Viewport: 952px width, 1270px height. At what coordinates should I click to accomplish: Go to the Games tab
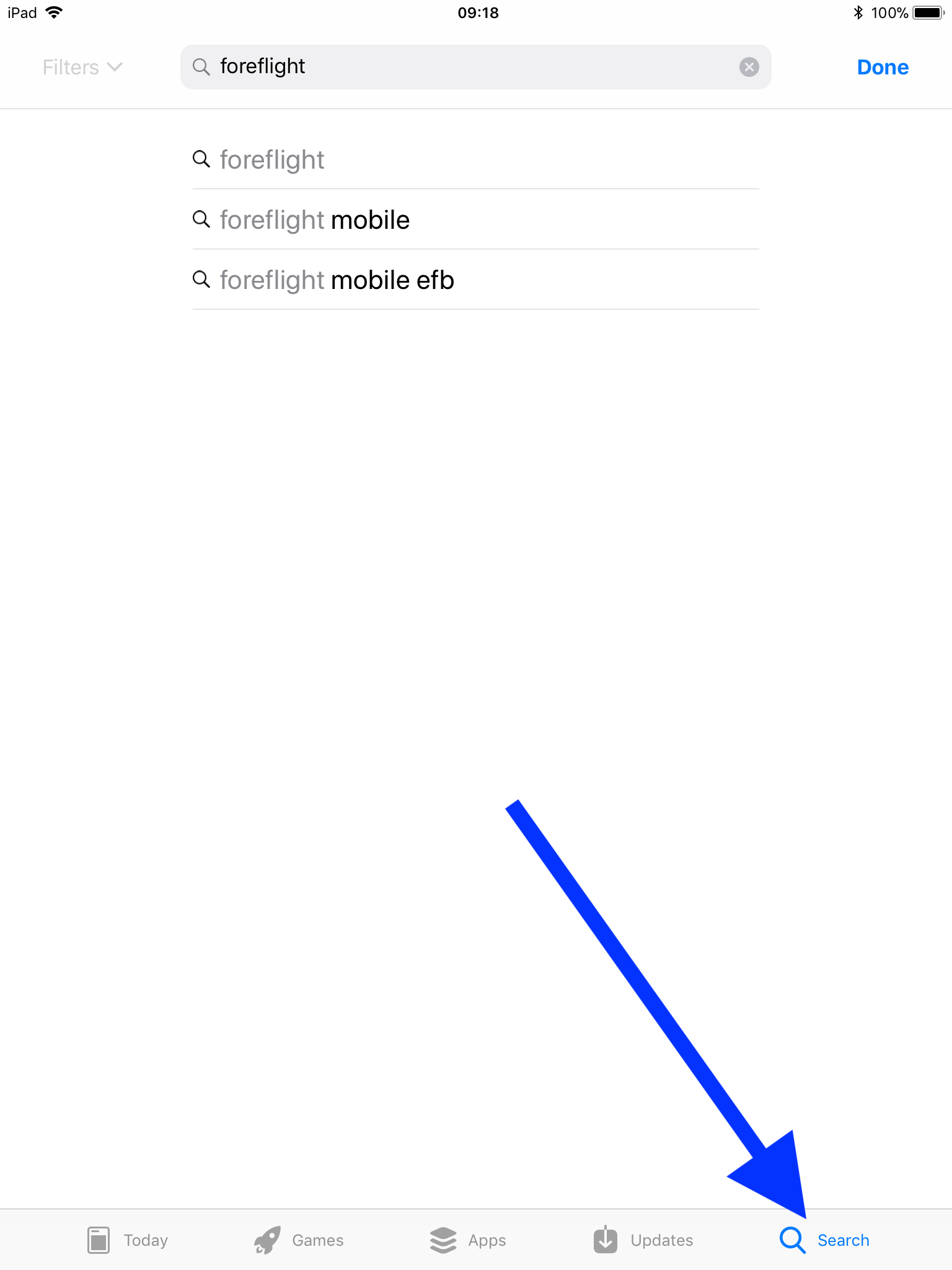(299, 1240)
